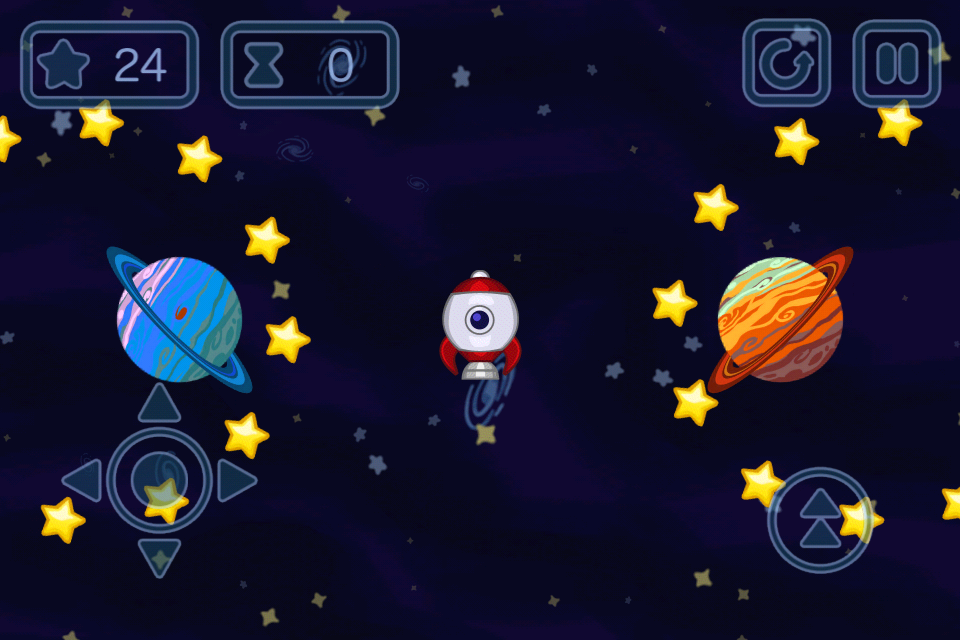Image resolution: width=960 pixels, height=640 pixels.
Task: Pause the game
Action: pos(896,63)
